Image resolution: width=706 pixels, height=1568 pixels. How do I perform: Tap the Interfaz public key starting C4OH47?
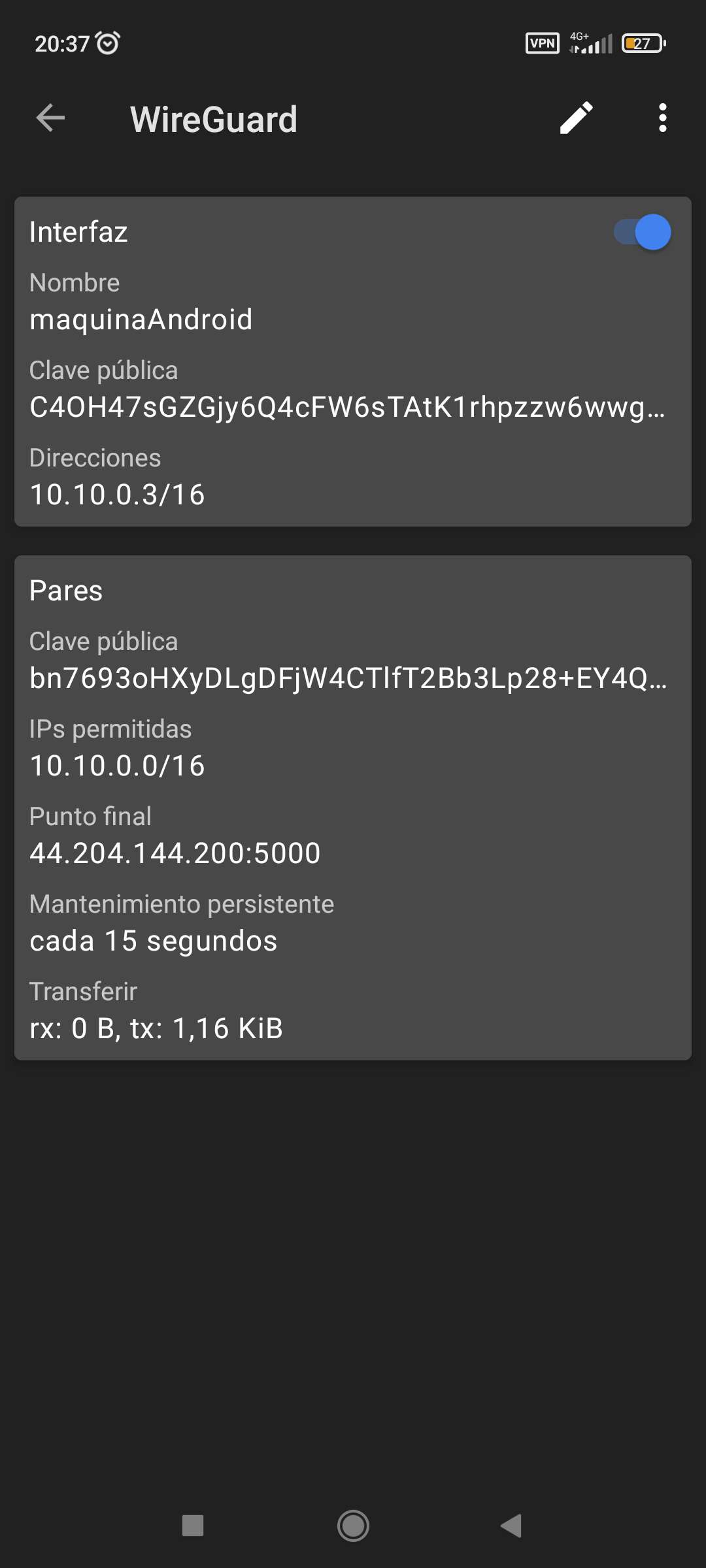[x=347, y=407]
